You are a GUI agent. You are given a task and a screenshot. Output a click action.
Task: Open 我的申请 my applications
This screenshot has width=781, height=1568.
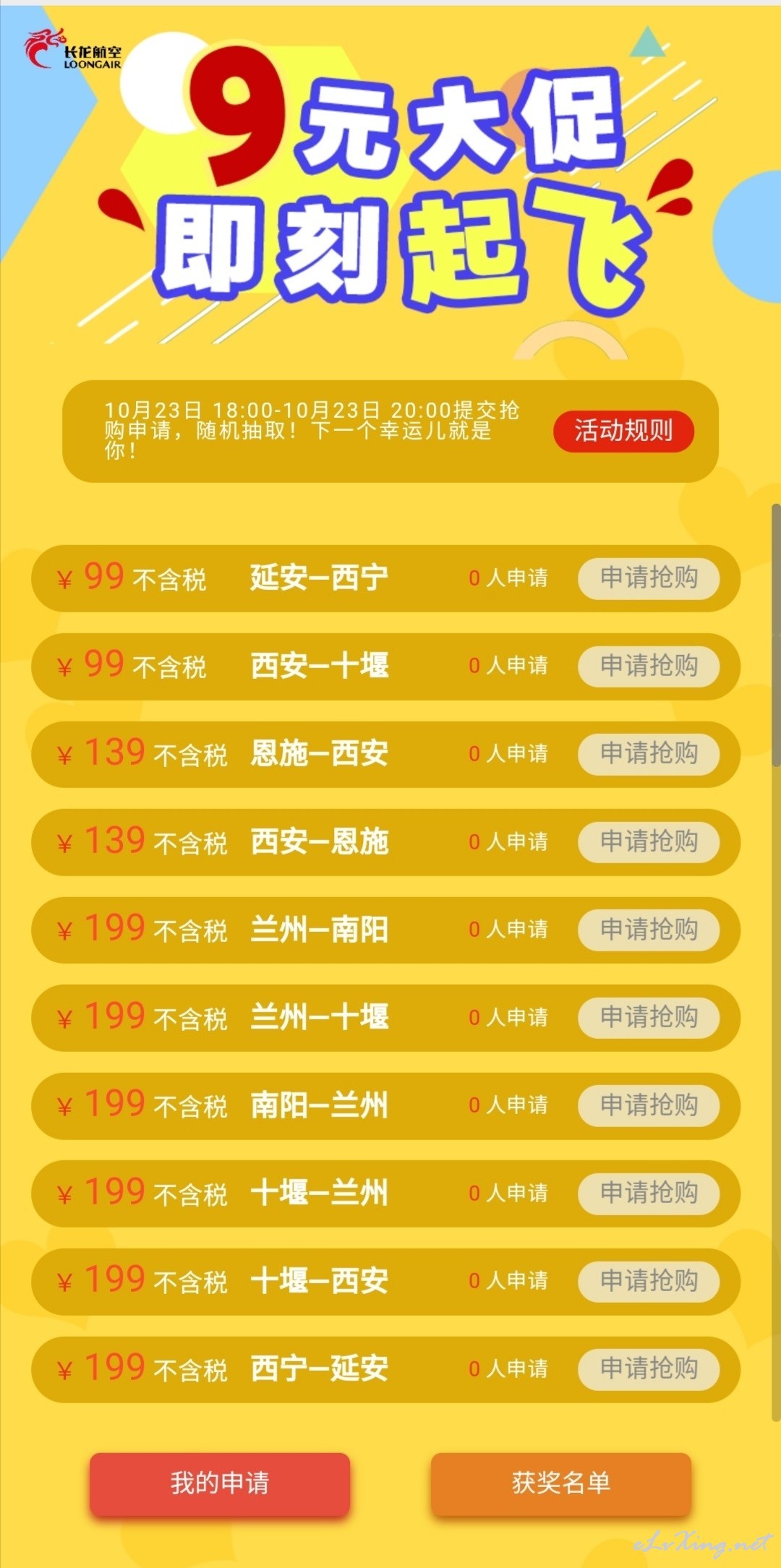(220, 1483)
